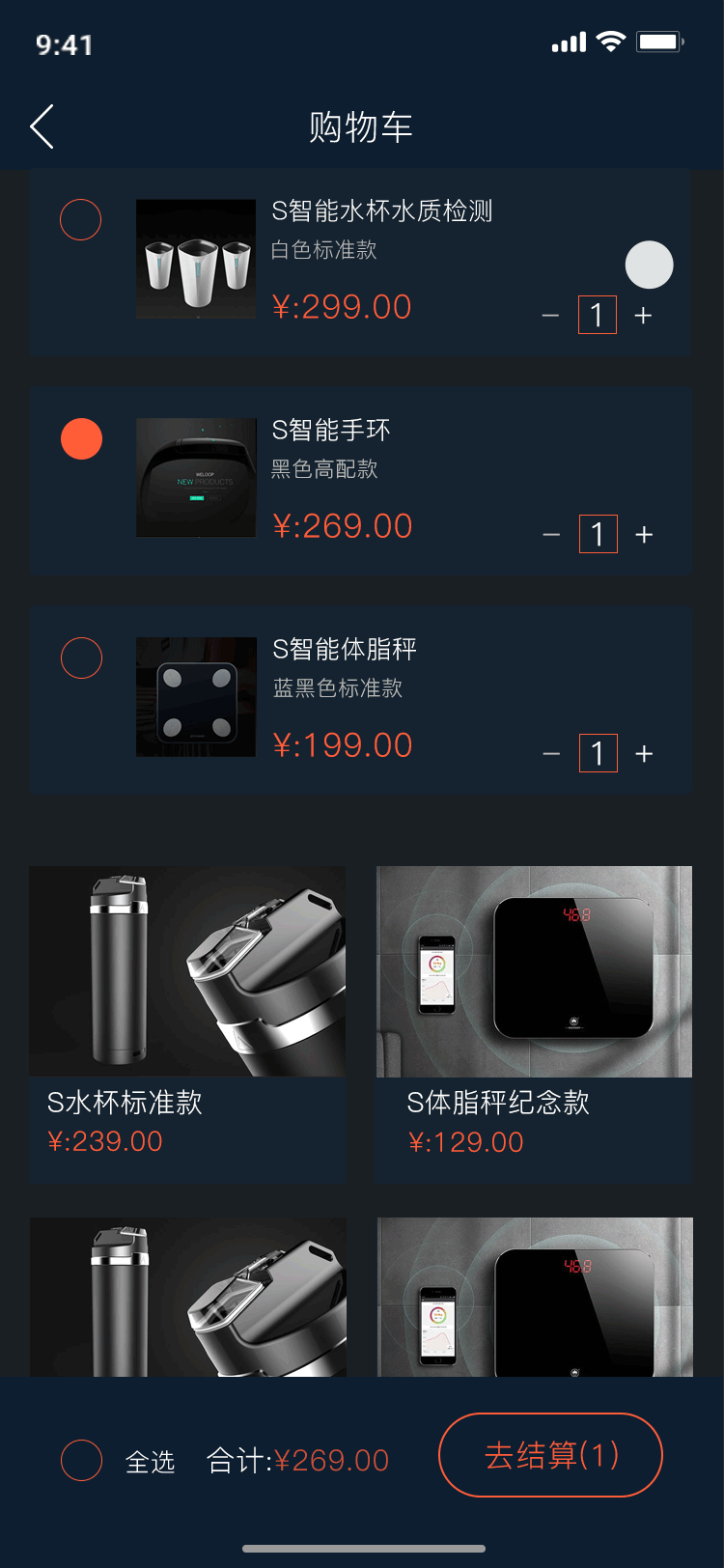This screenshot has width=724, height=1568.
Task: Tap the 去结算(1) checkout button
Action: coord(550,1455)
